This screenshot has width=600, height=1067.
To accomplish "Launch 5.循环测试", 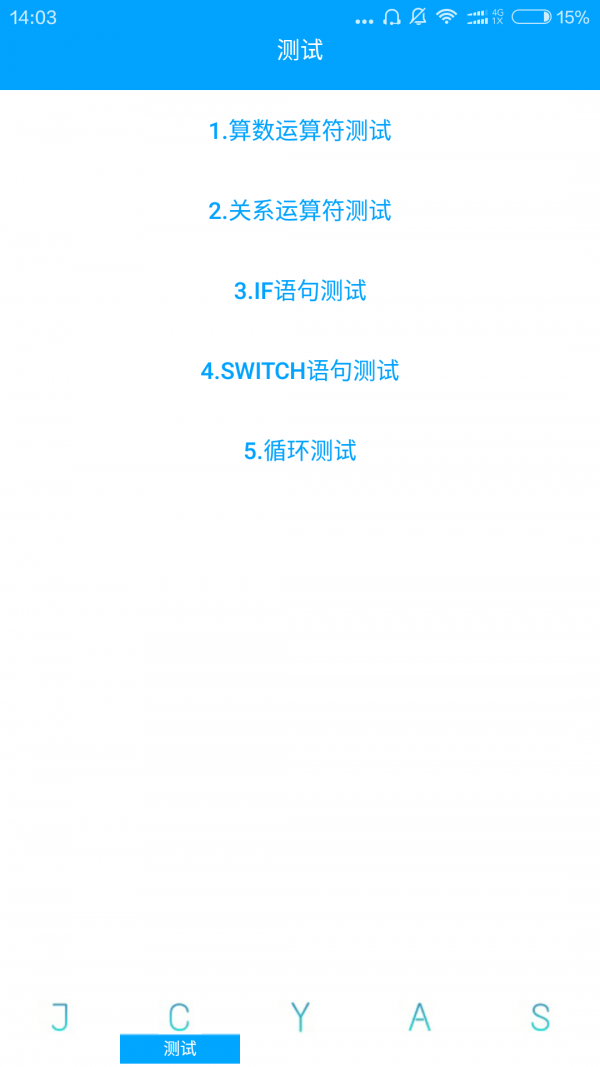I will click(x=300, y=451).
